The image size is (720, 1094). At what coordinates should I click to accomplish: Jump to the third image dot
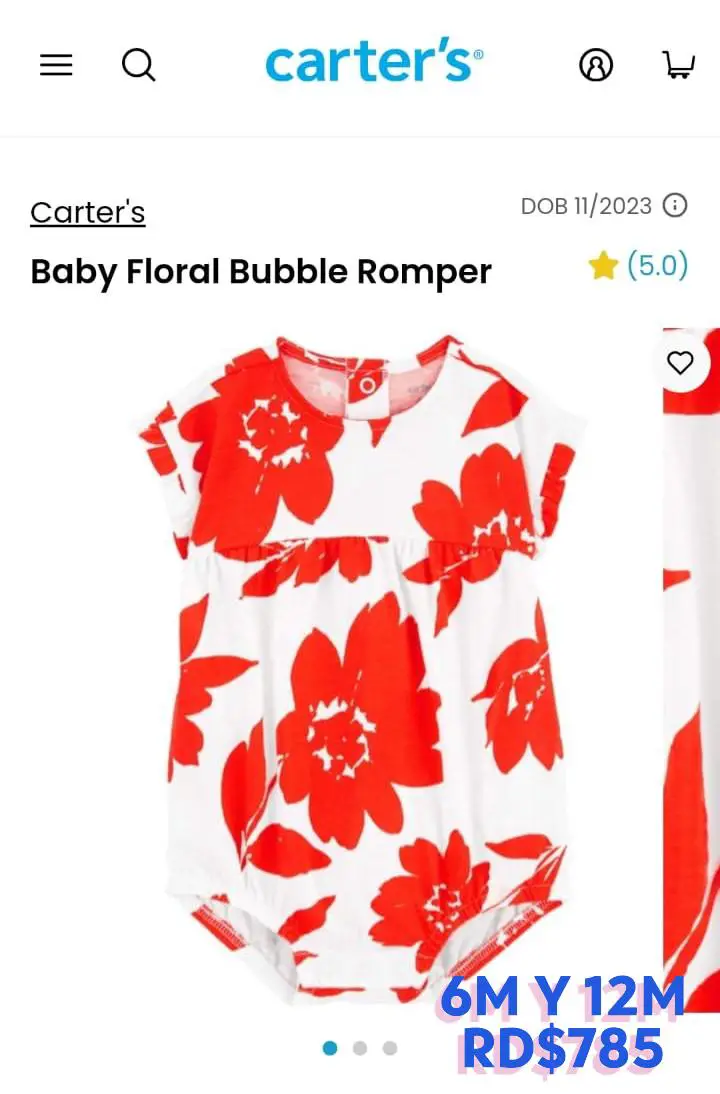390,1048
